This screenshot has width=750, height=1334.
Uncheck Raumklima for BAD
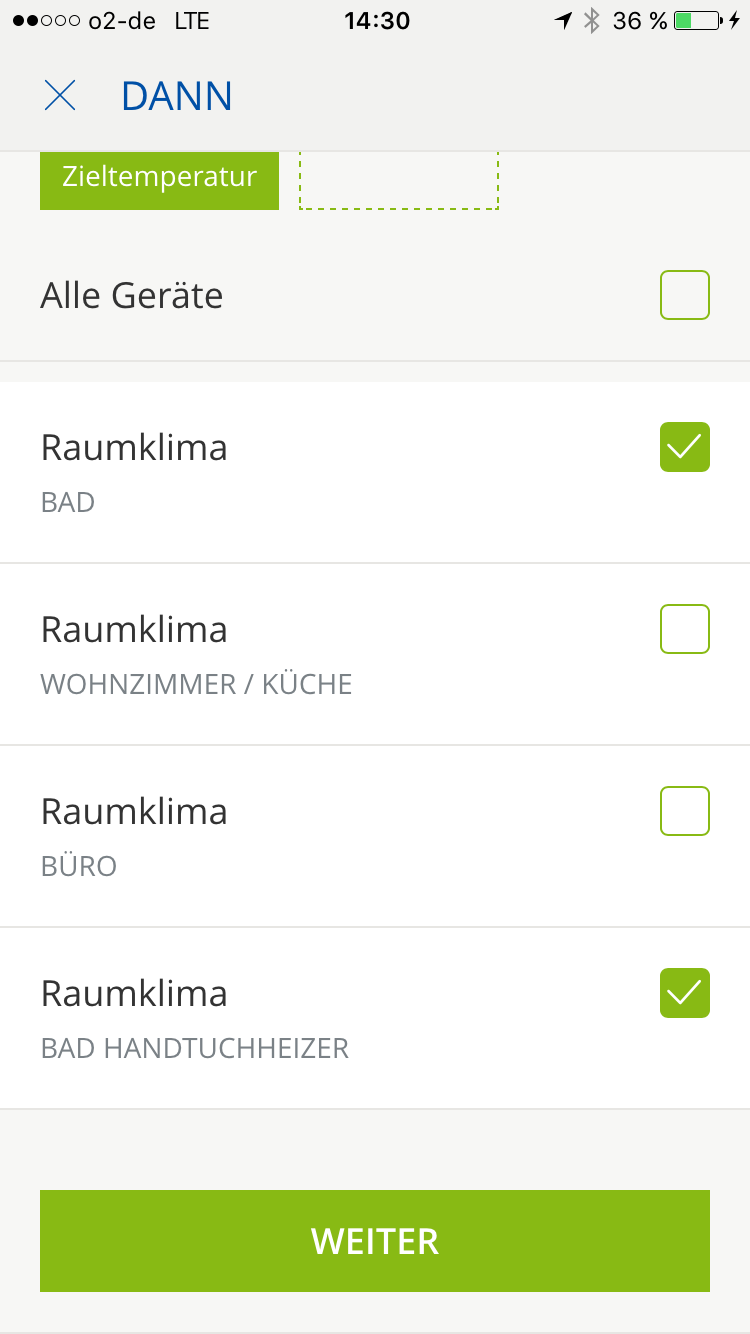click(685, 447)
